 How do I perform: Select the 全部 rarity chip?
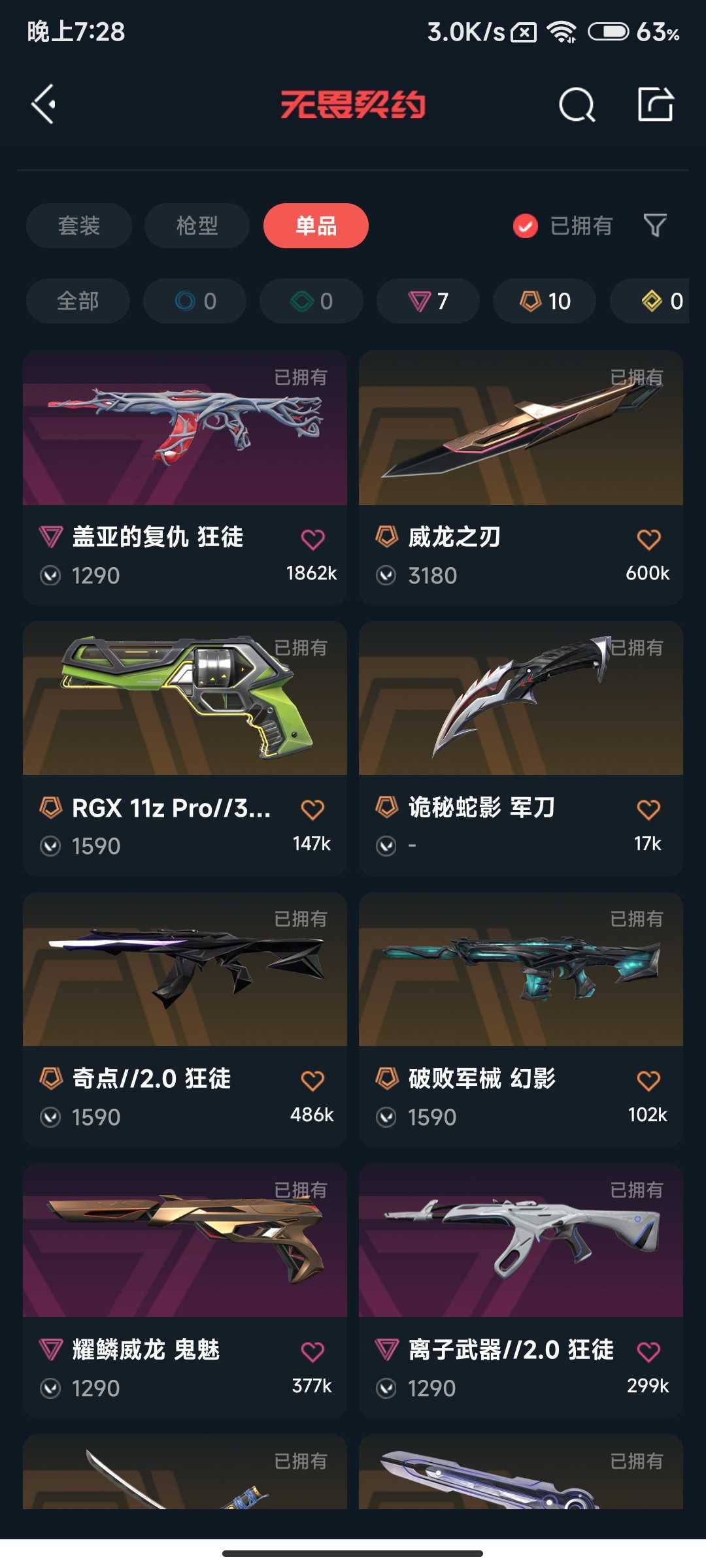pyautogui.click(x=78, y=301)
